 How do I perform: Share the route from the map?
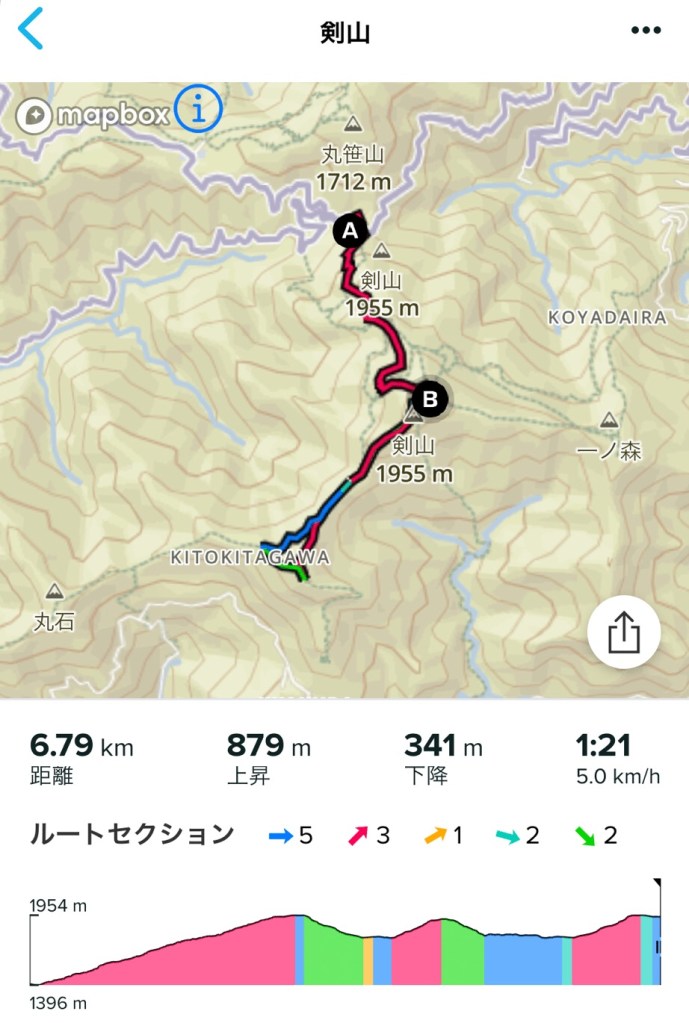[623, 632]
